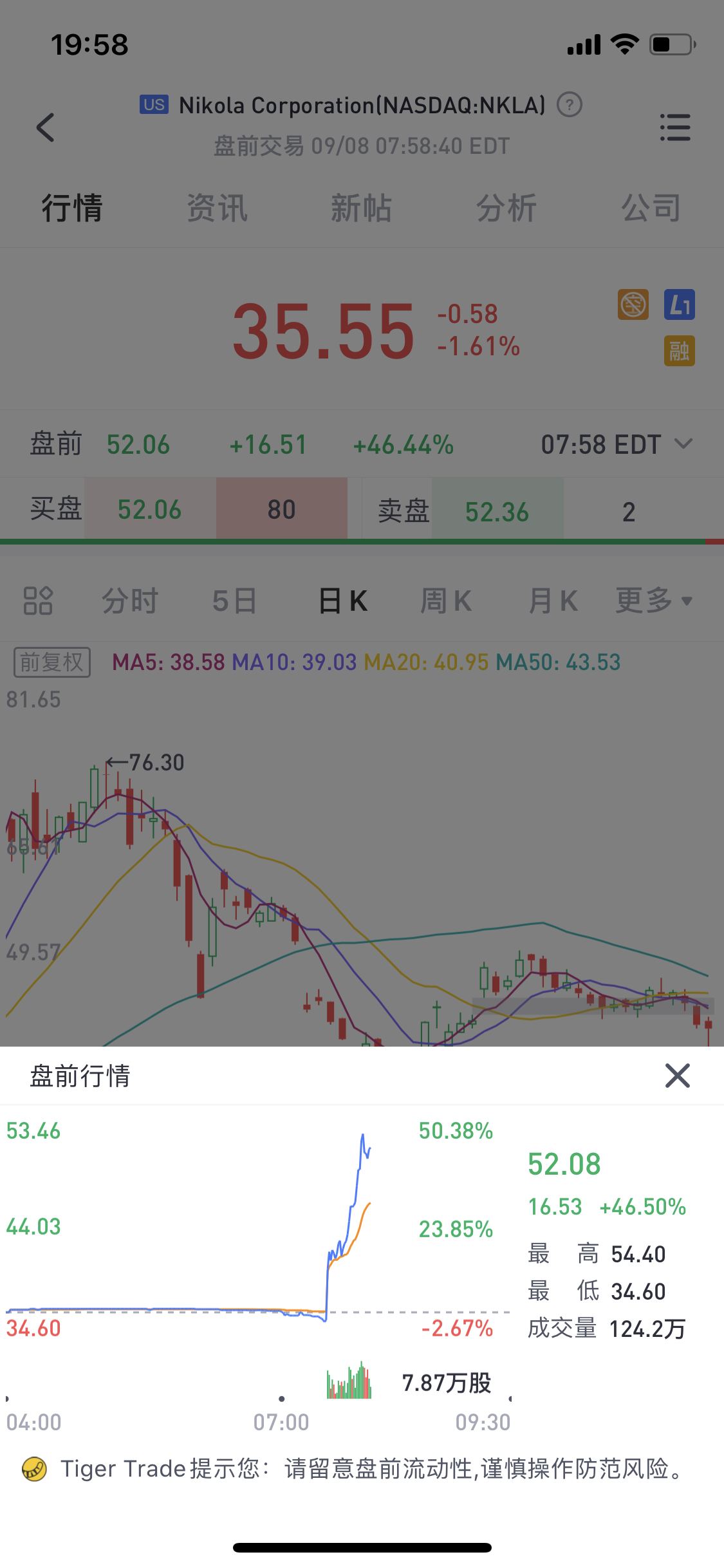Open the list menu at top right
The image size is (724, 1568).
click(675, 127)
